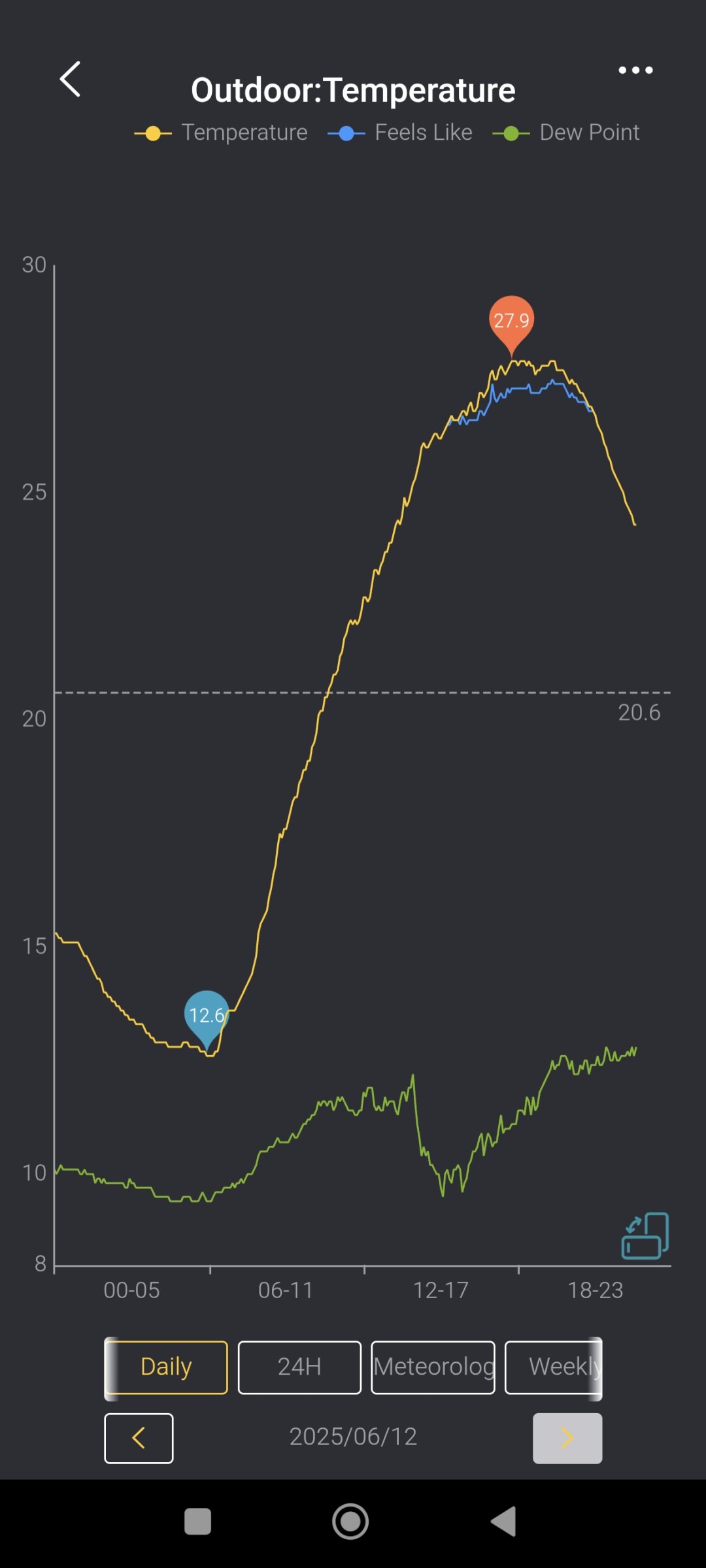Rotate chart to landscape view
The width and height of the screenshot is (706, 1568).
[x=645, y=1235]
